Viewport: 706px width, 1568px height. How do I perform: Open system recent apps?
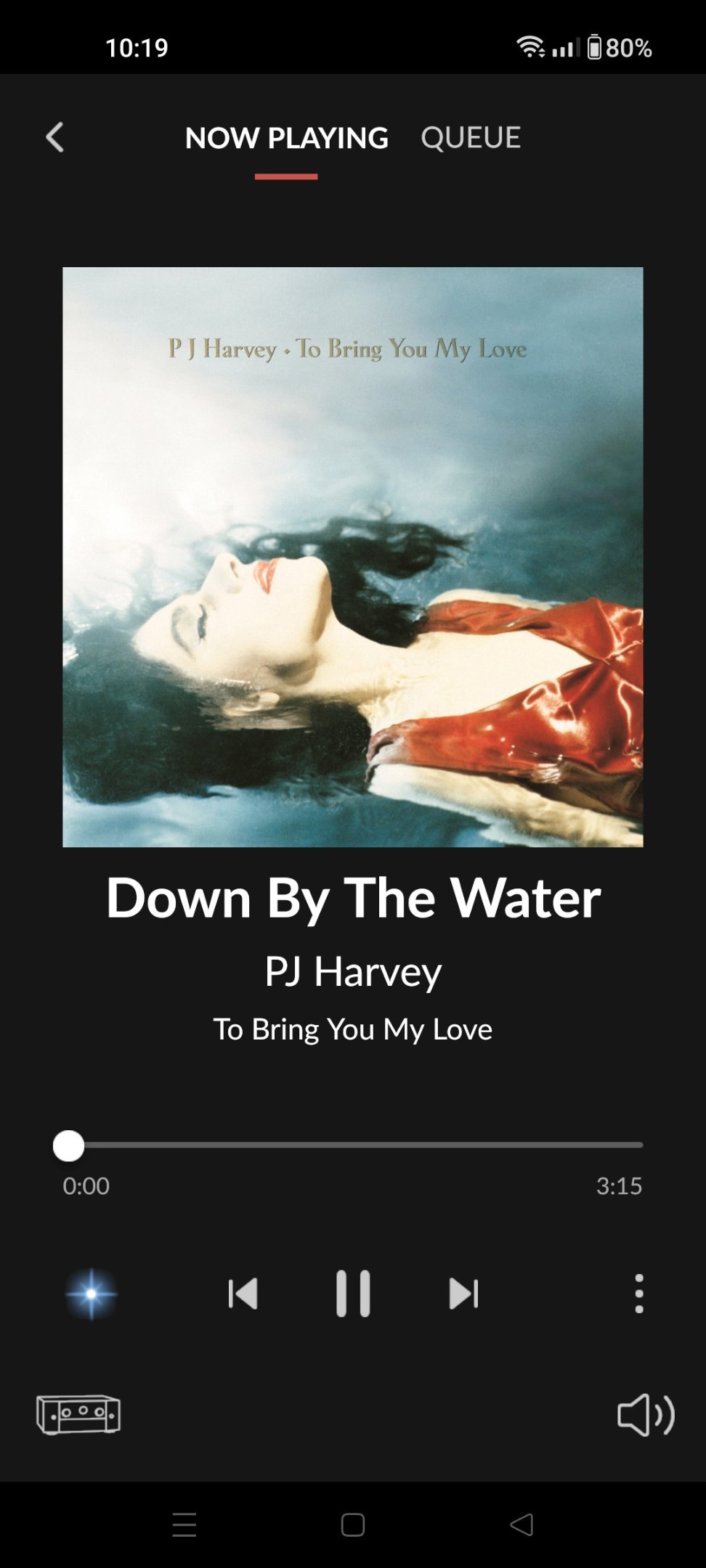click(x=184, y=1524)
